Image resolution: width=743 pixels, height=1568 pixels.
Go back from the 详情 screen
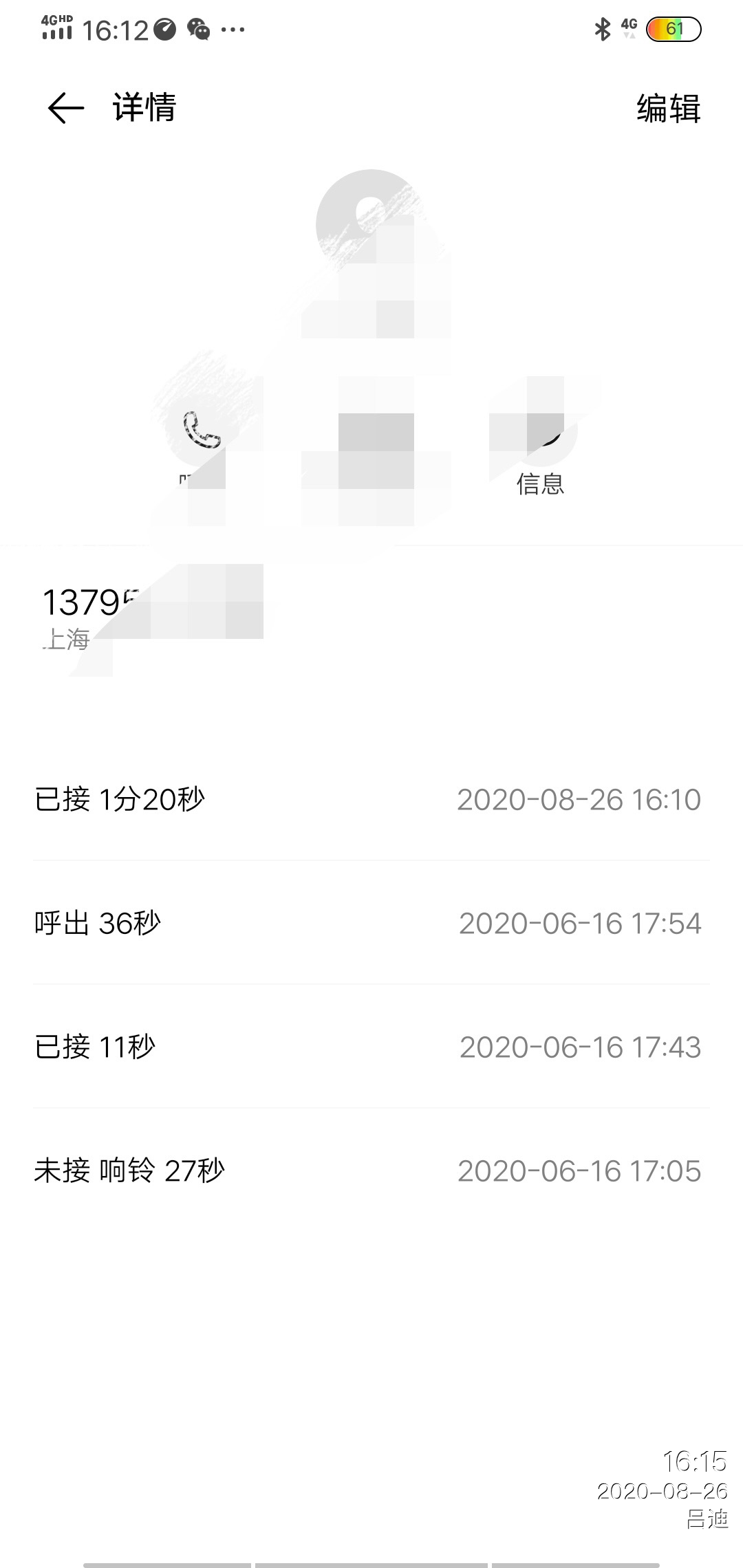coord(66,108)
